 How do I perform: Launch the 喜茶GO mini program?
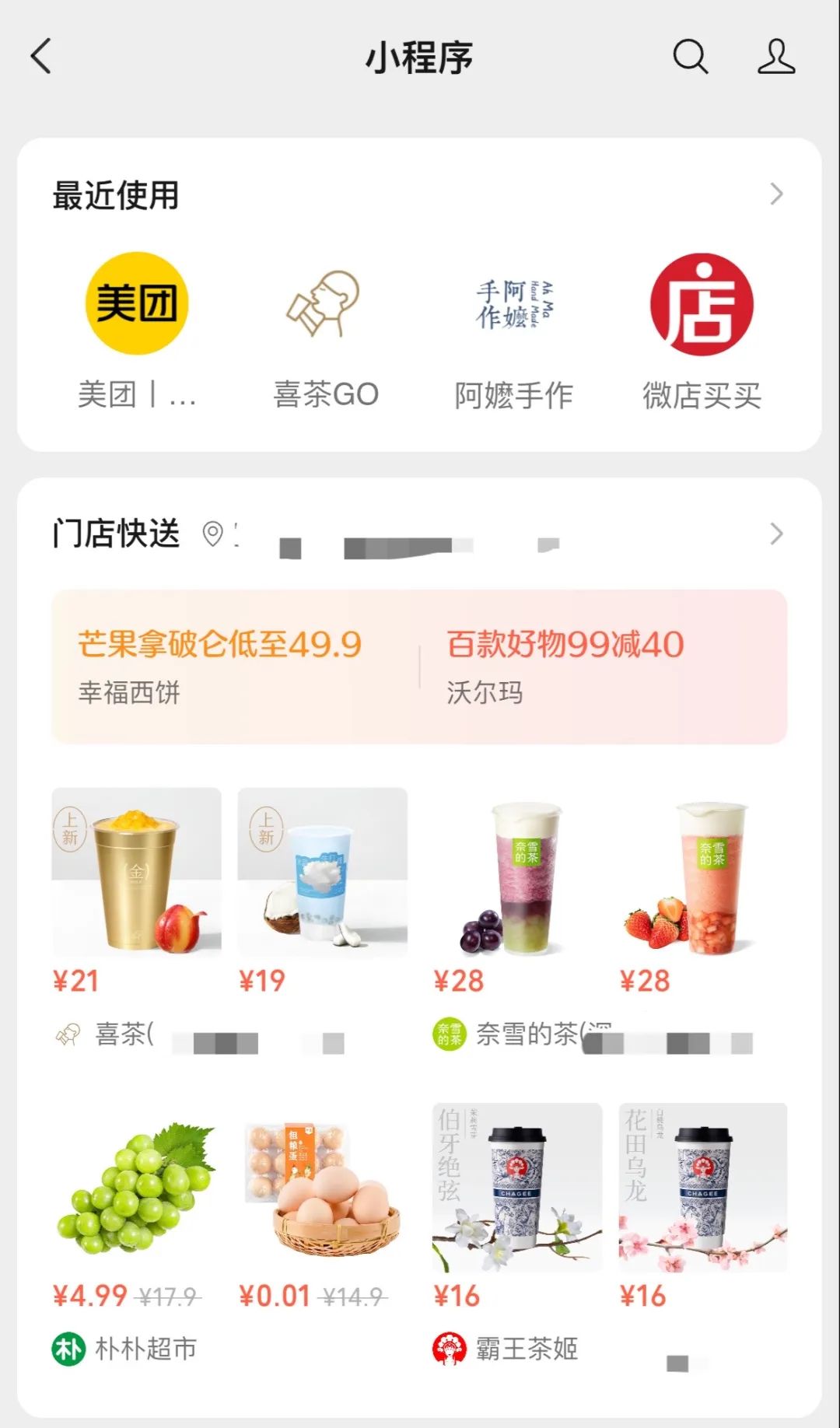[x=325, y=304]
